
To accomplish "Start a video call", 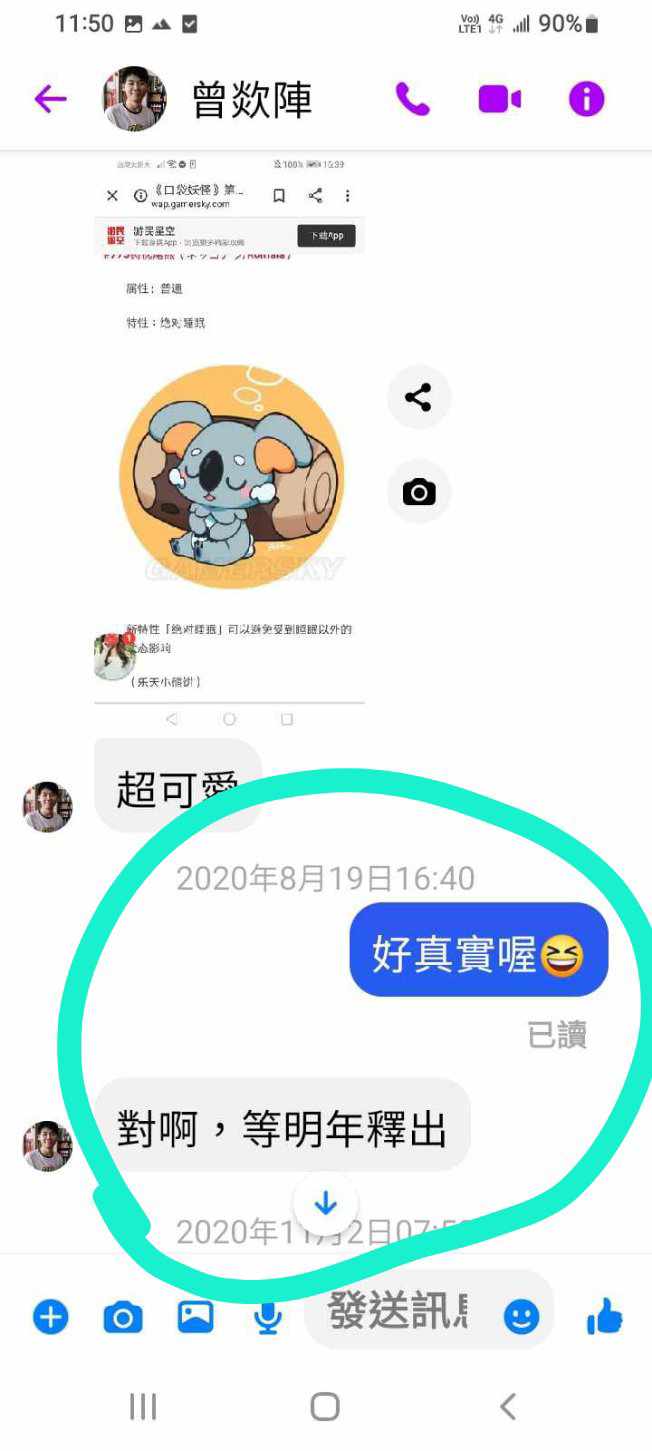I will (x=499, y=98).
